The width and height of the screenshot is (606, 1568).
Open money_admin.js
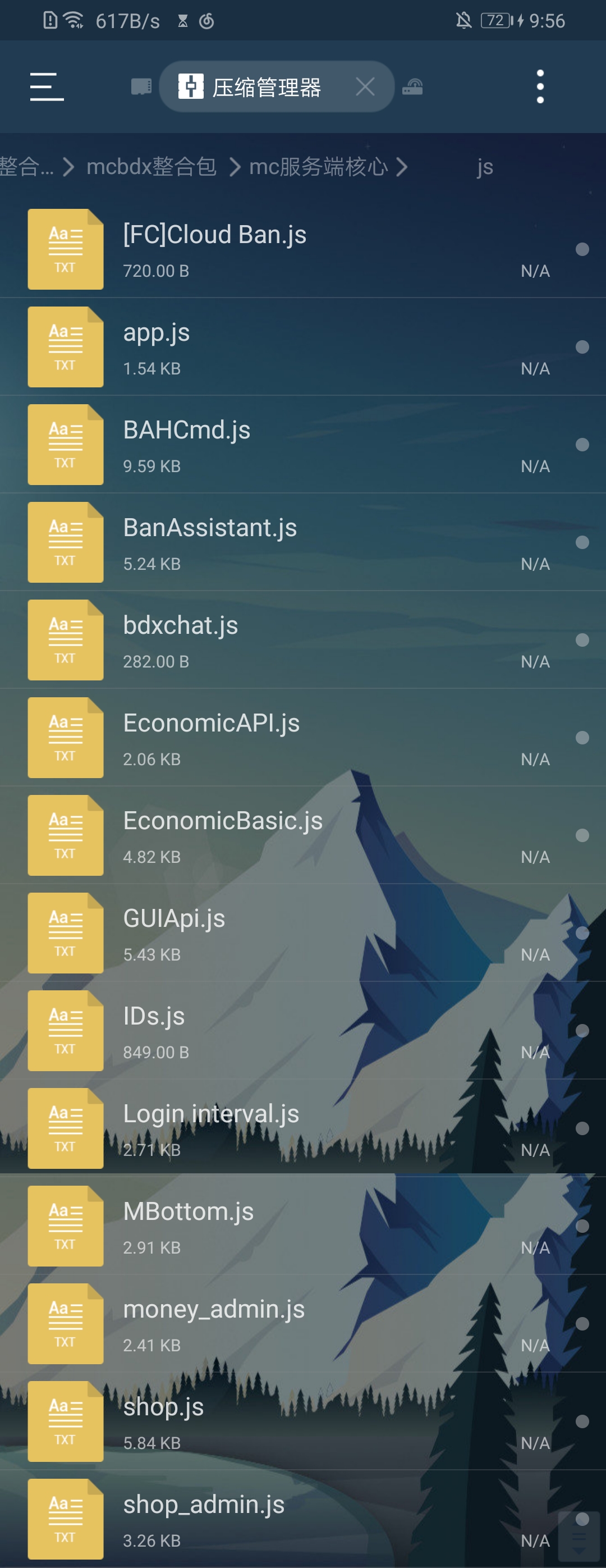[x=214, y=1310]
